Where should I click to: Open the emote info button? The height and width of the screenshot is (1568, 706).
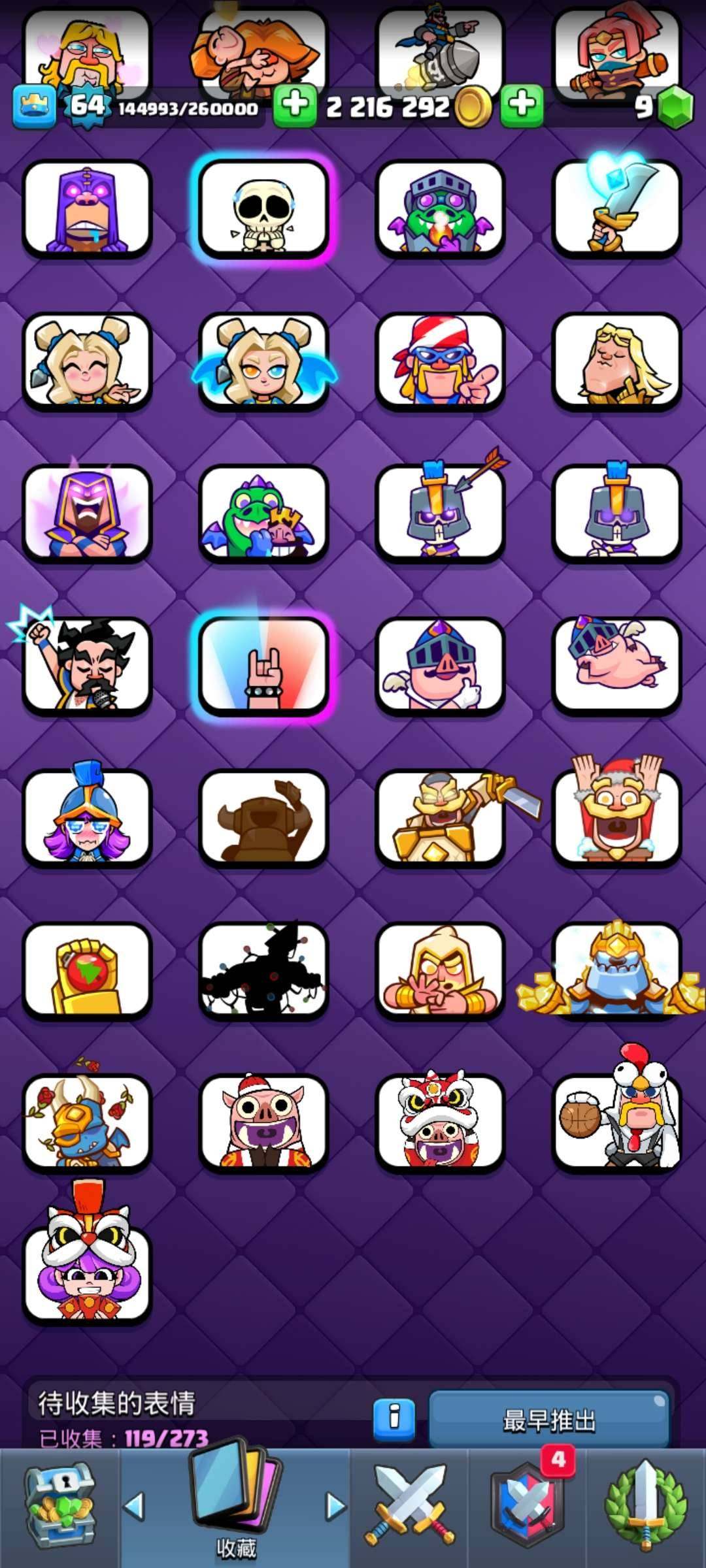(x=394, y=1419)
